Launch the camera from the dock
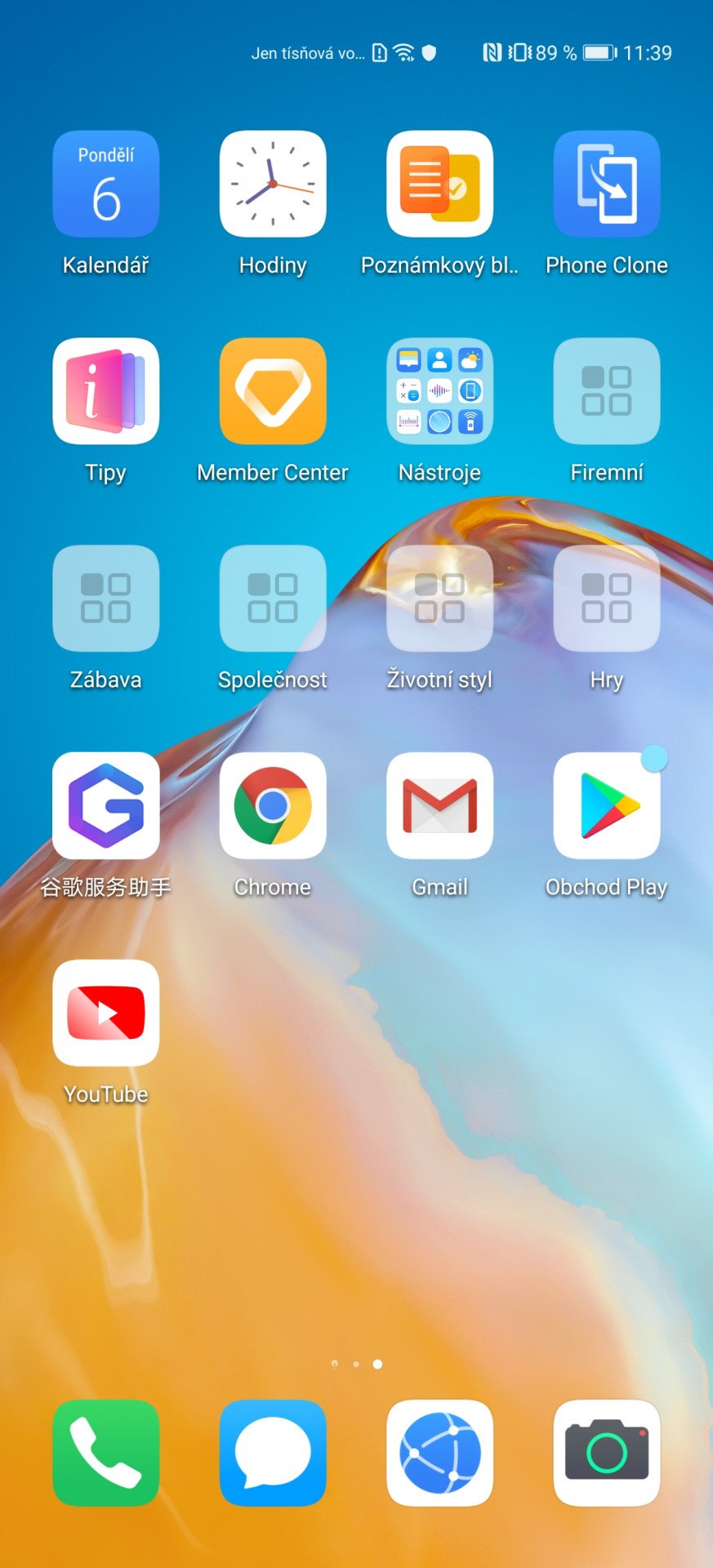Viewport: 713px width, 1568px height. click(607, 1453)
